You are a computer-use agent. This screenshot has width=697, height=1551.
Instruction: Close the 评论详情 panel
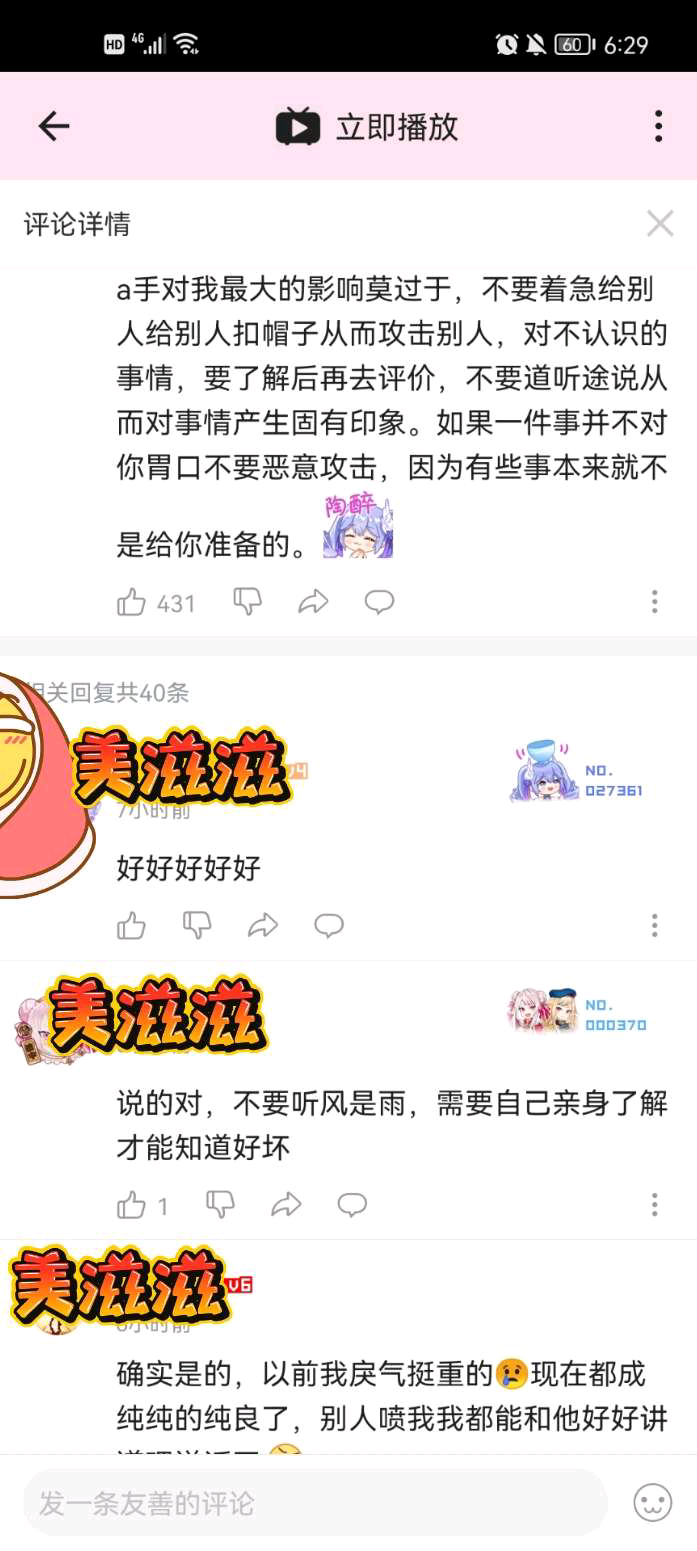(660, 223)
